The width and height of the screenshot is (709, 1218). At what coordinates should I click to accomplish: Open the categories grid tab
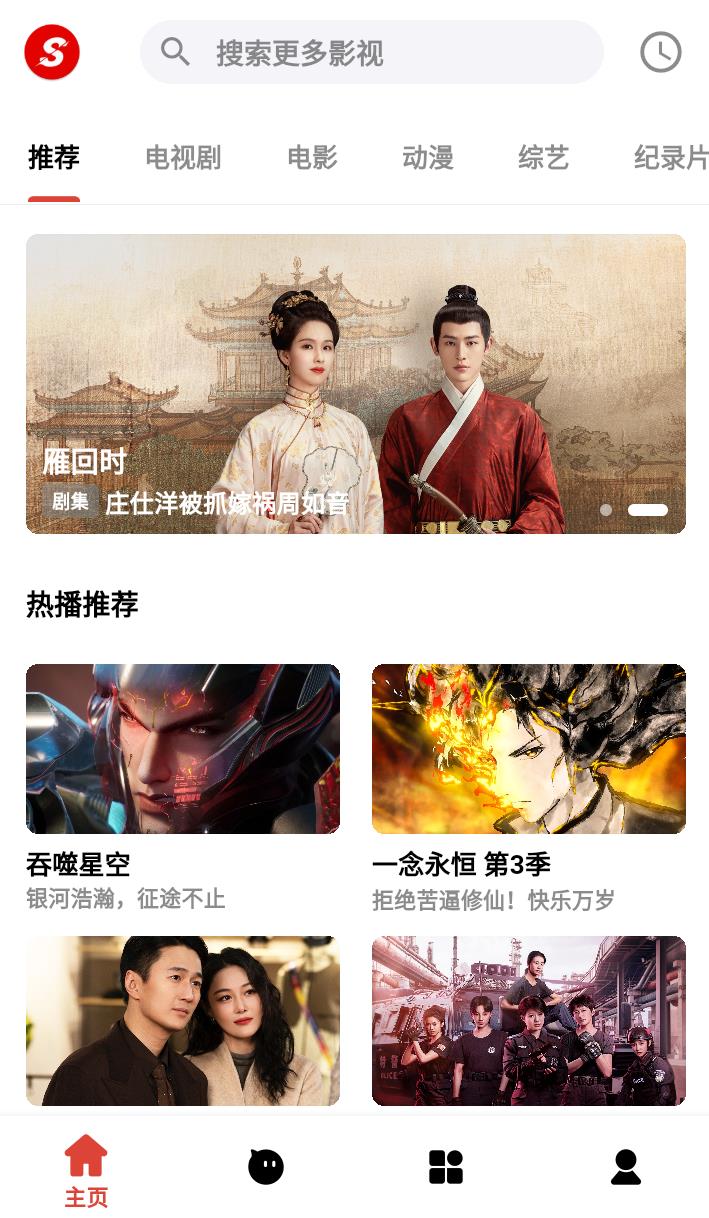446,1167
